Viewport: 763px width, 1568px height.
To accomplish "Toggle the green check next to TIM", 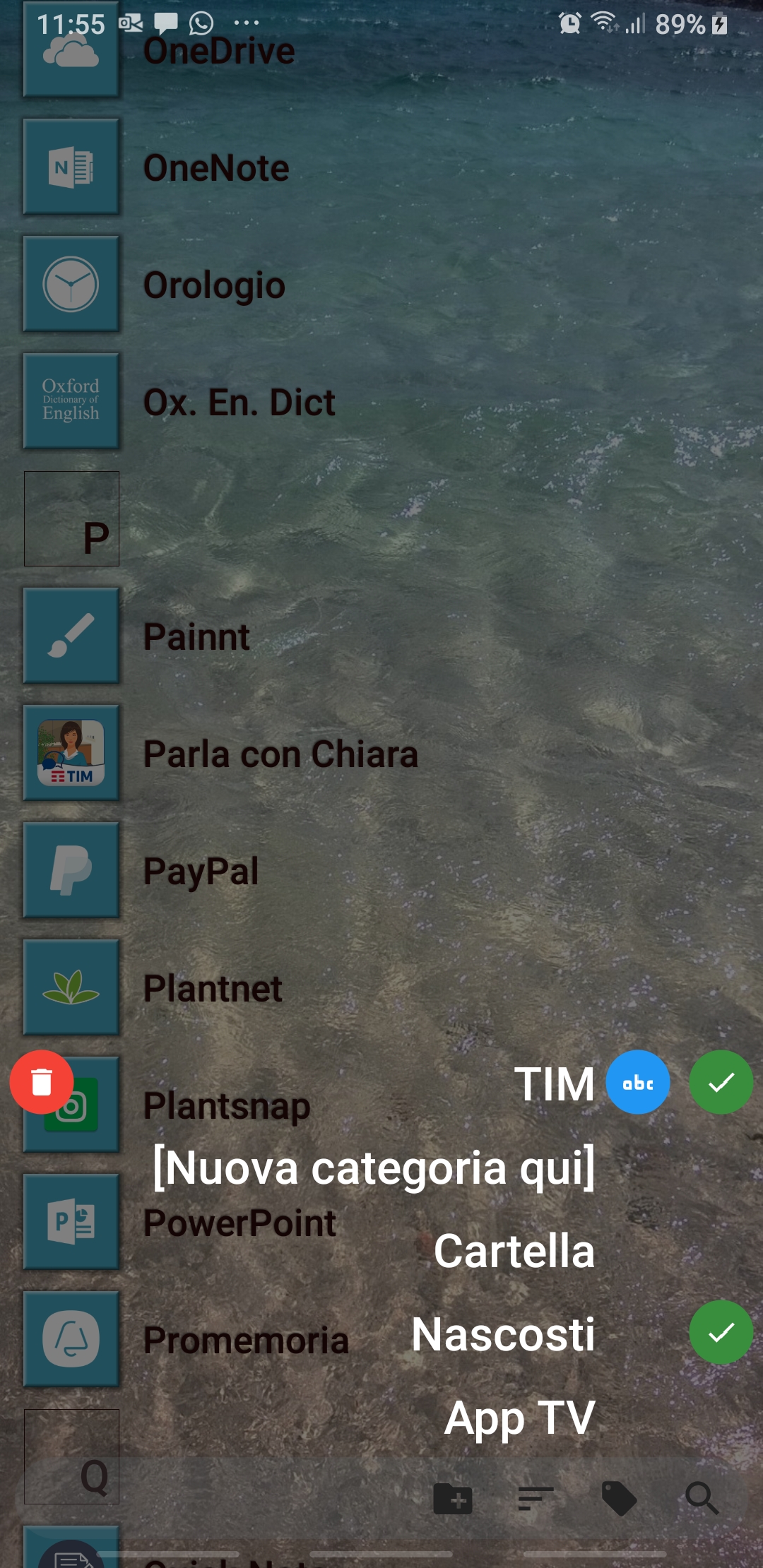I will [721, 1082].
